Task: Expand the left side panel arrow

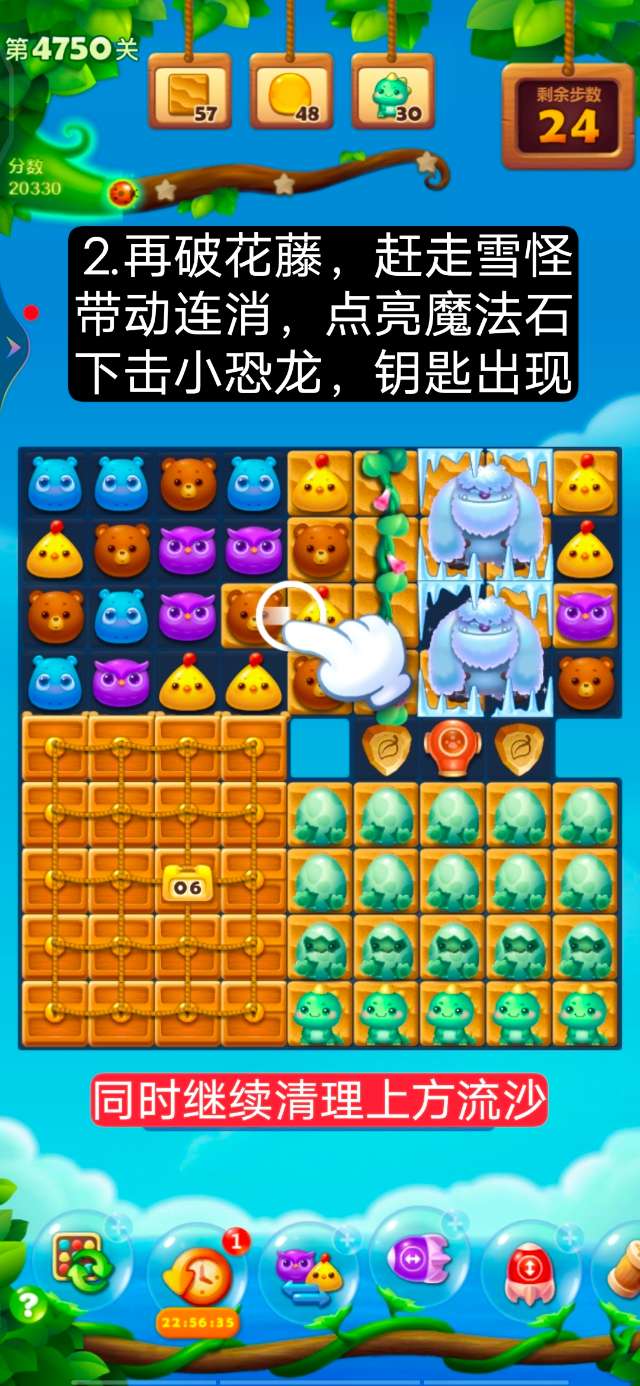Action: [12, 347]
